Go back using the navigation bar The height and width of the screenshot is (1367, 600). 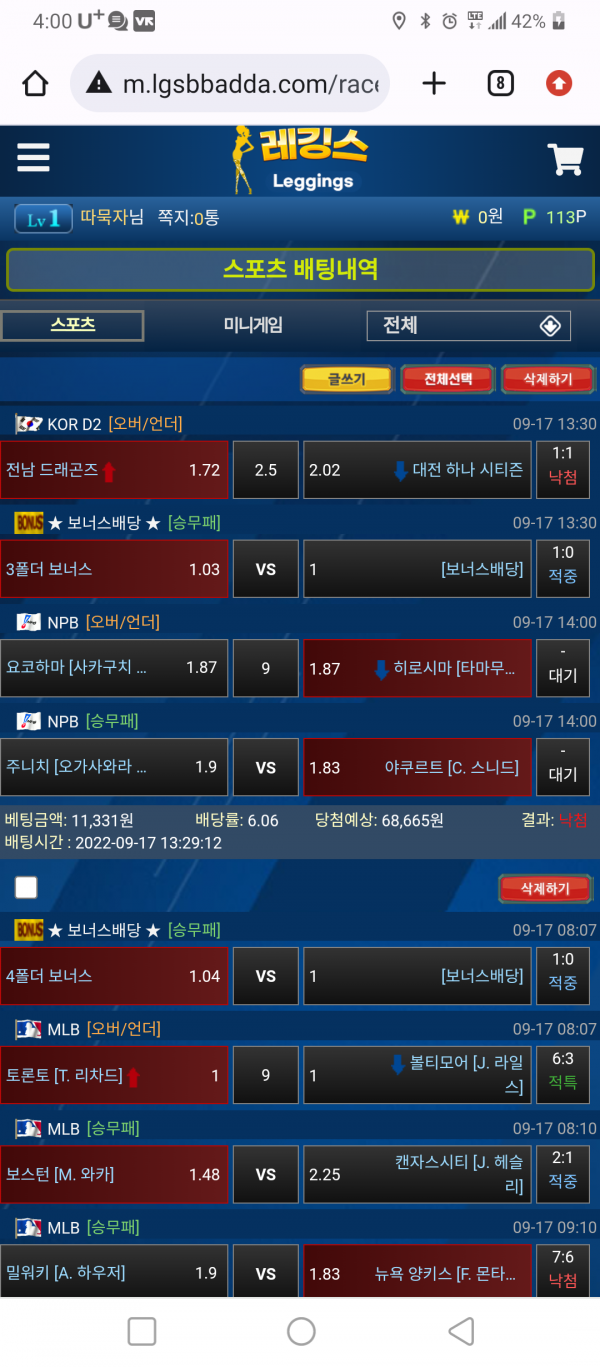461,1331
